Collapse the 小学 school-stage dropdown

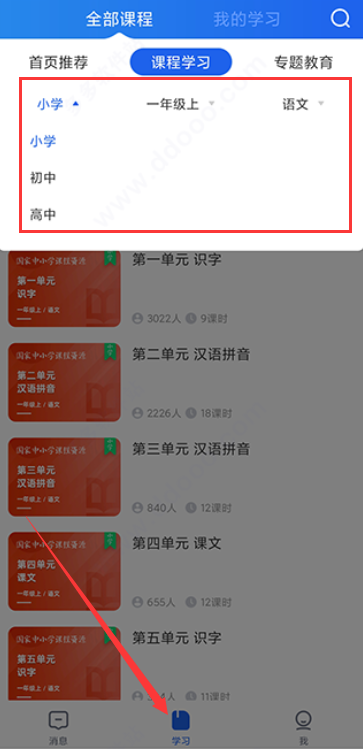(58, 104)
